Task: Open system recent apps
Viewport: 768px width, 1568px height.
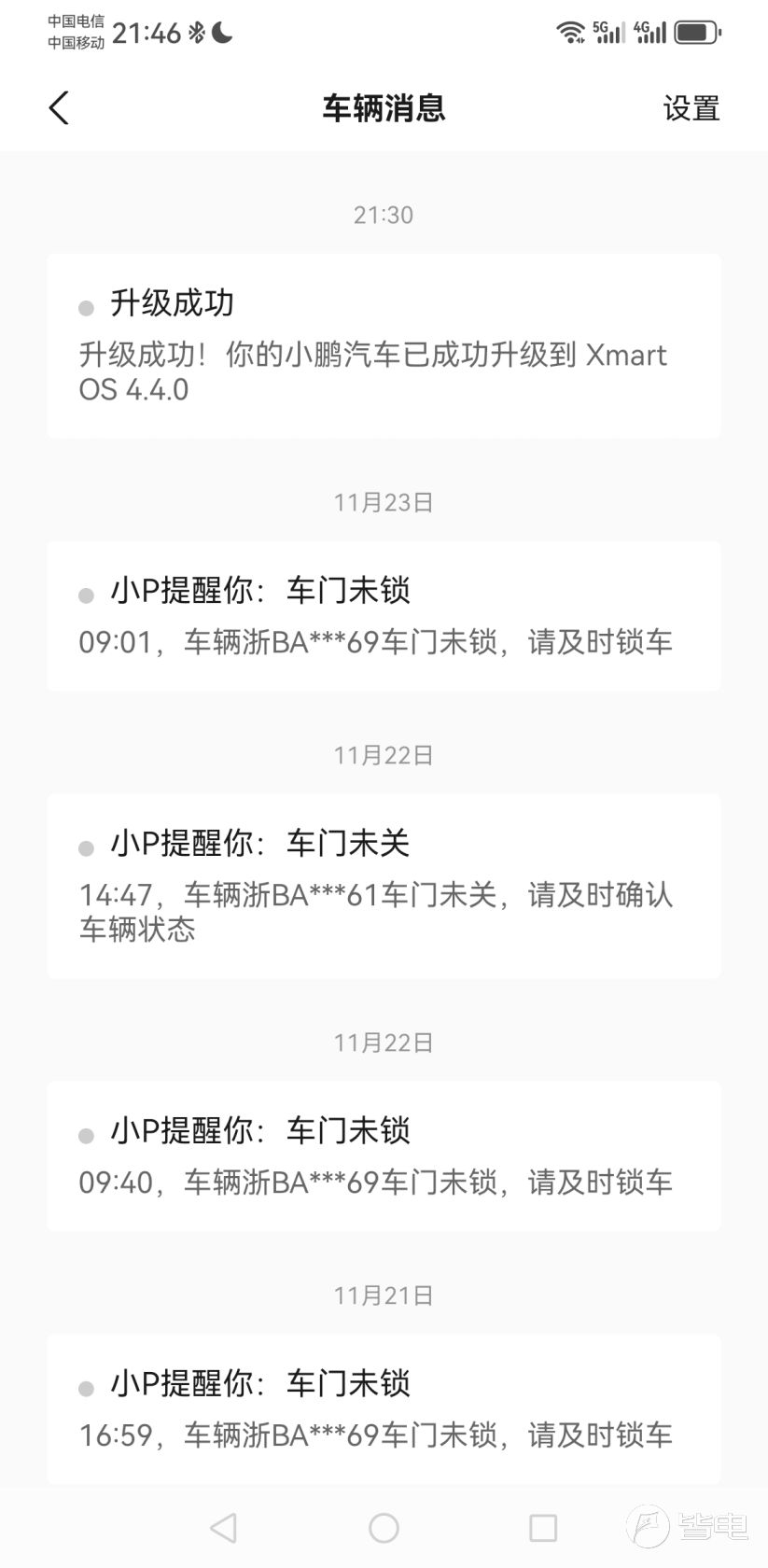Action: [x=543, y=1528]
